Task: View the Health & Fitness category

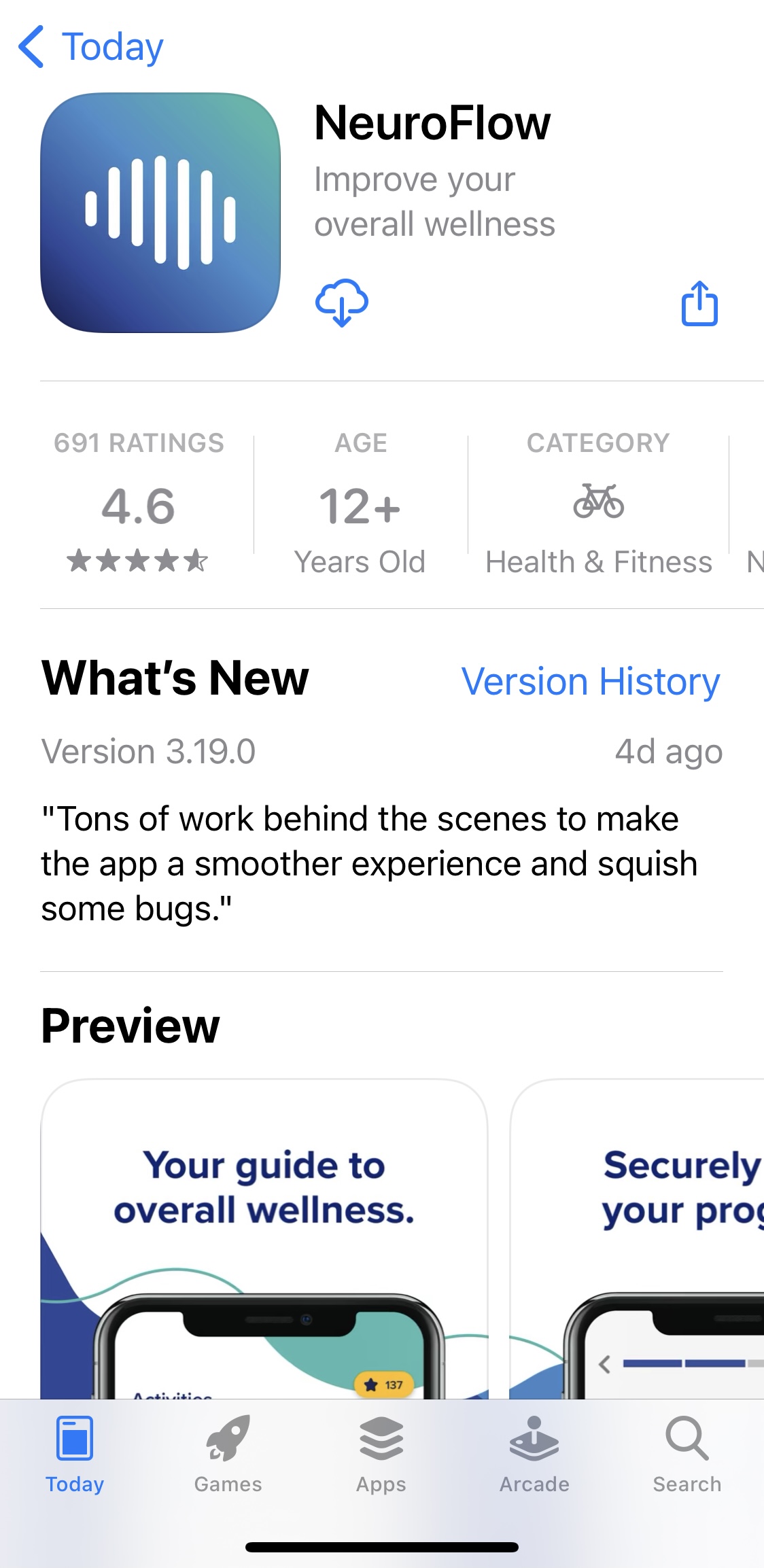Action: [x=598, y=502]
